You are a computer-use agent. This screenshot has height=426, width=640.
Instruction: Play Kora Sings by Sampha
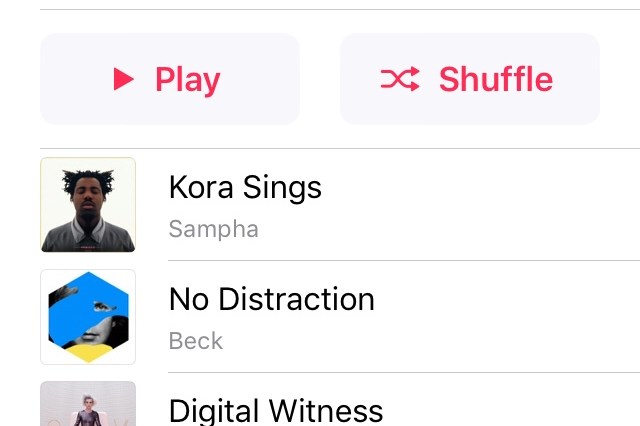(245, 204)
